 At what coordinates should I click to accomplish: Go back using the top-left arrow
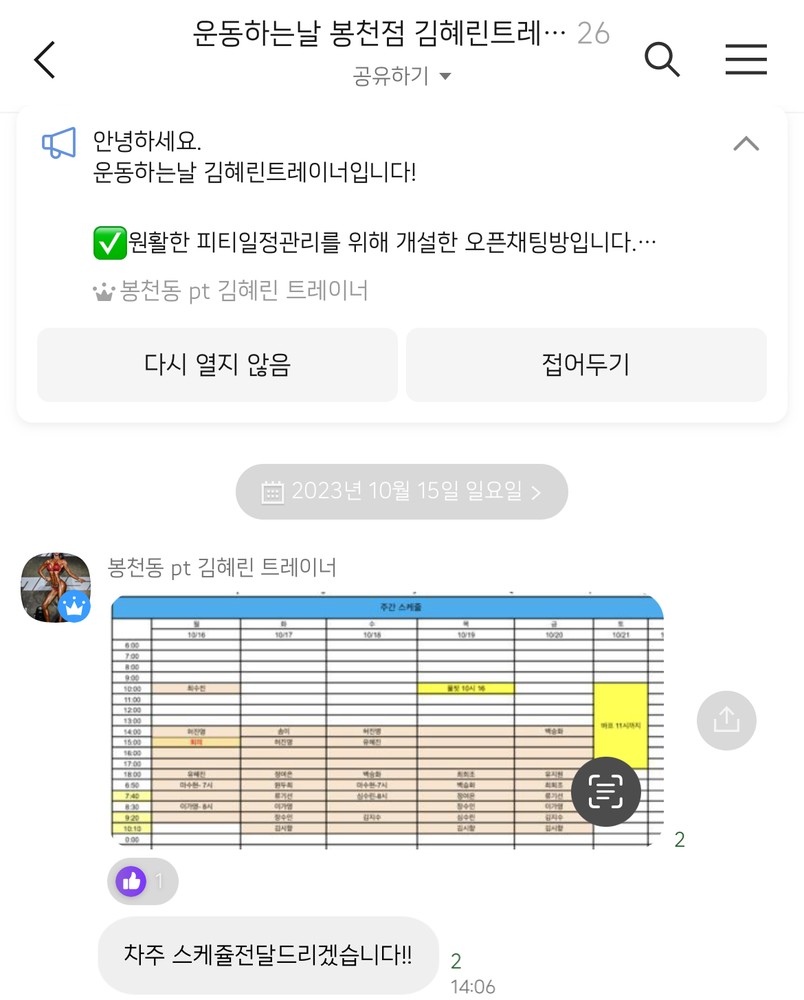[45, 60]
